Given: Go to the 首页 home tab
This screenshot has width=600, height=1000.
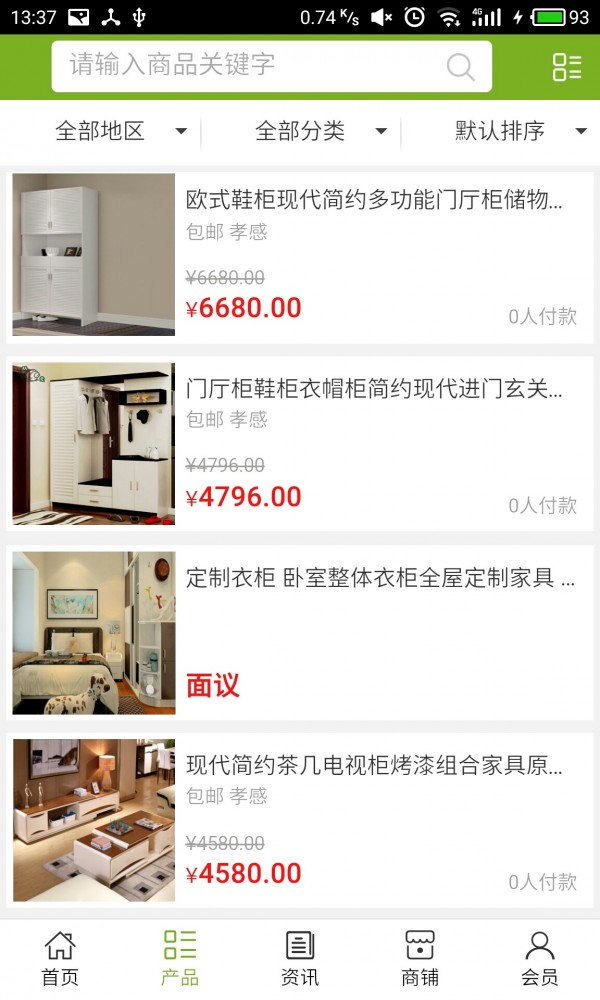Looking at the screenshot, I should coord(60,958).
